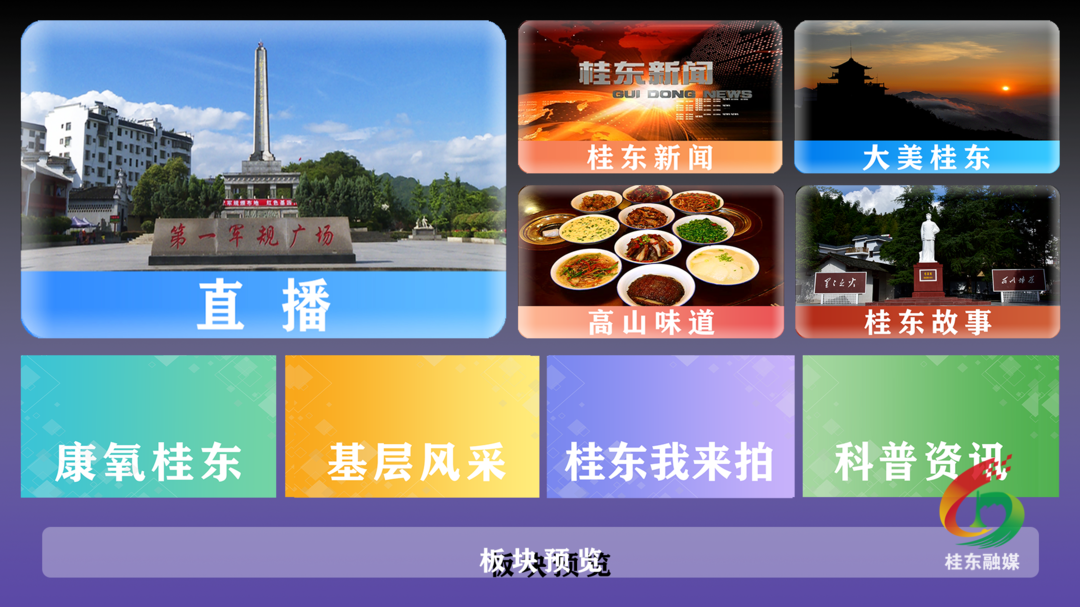Select the 基层风采 section
This screenshot has width=1080, height=607.
[412, 427]
